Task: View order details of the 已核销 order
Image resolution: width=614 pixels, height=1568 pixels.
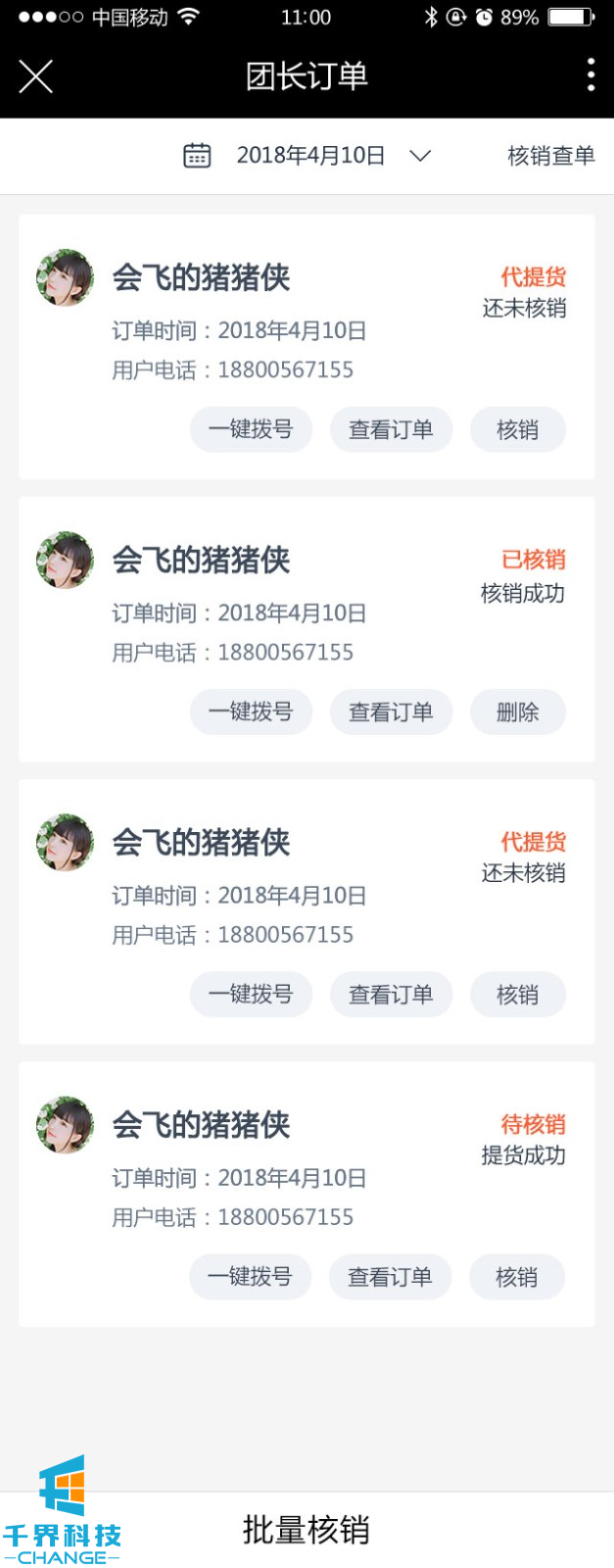Action: click(391, 712)
